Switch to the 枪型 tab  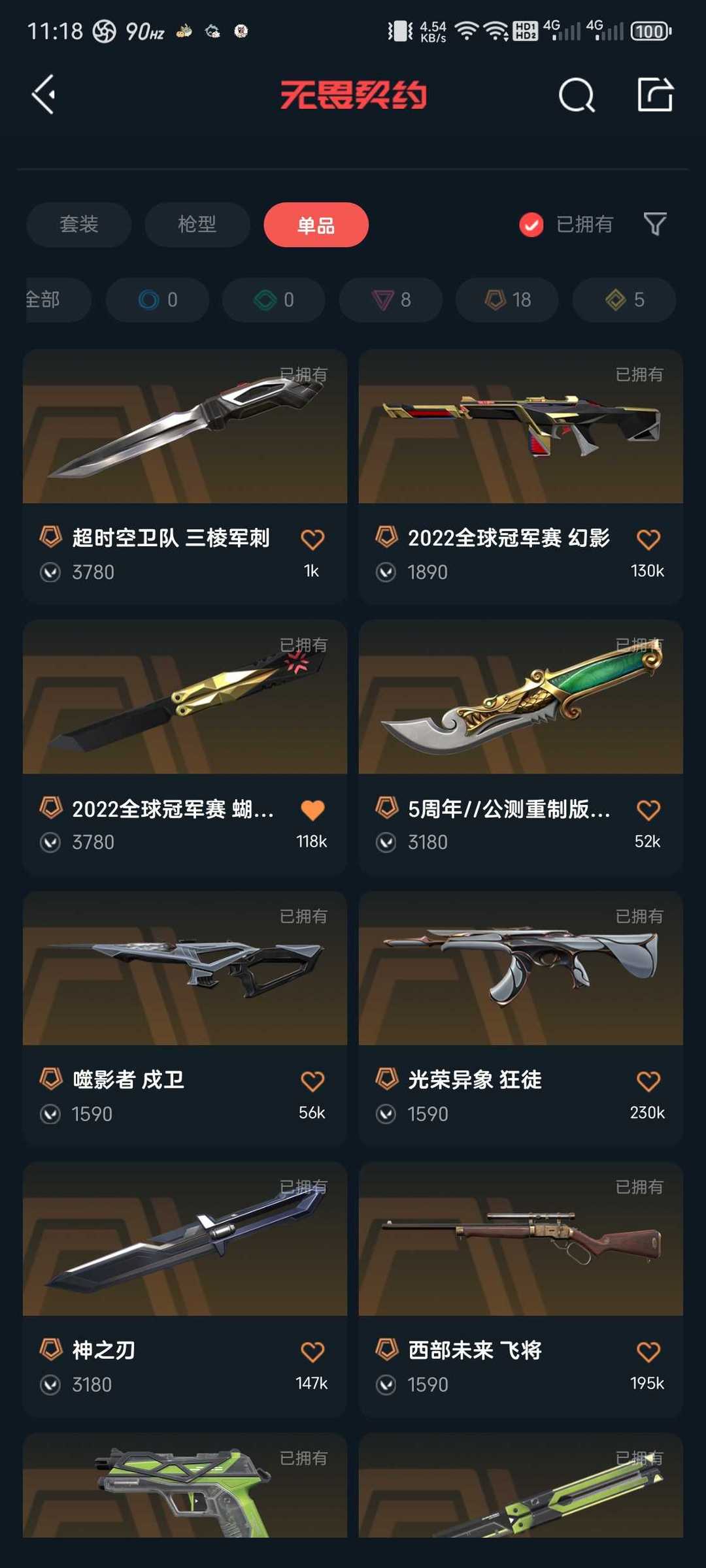197,224
